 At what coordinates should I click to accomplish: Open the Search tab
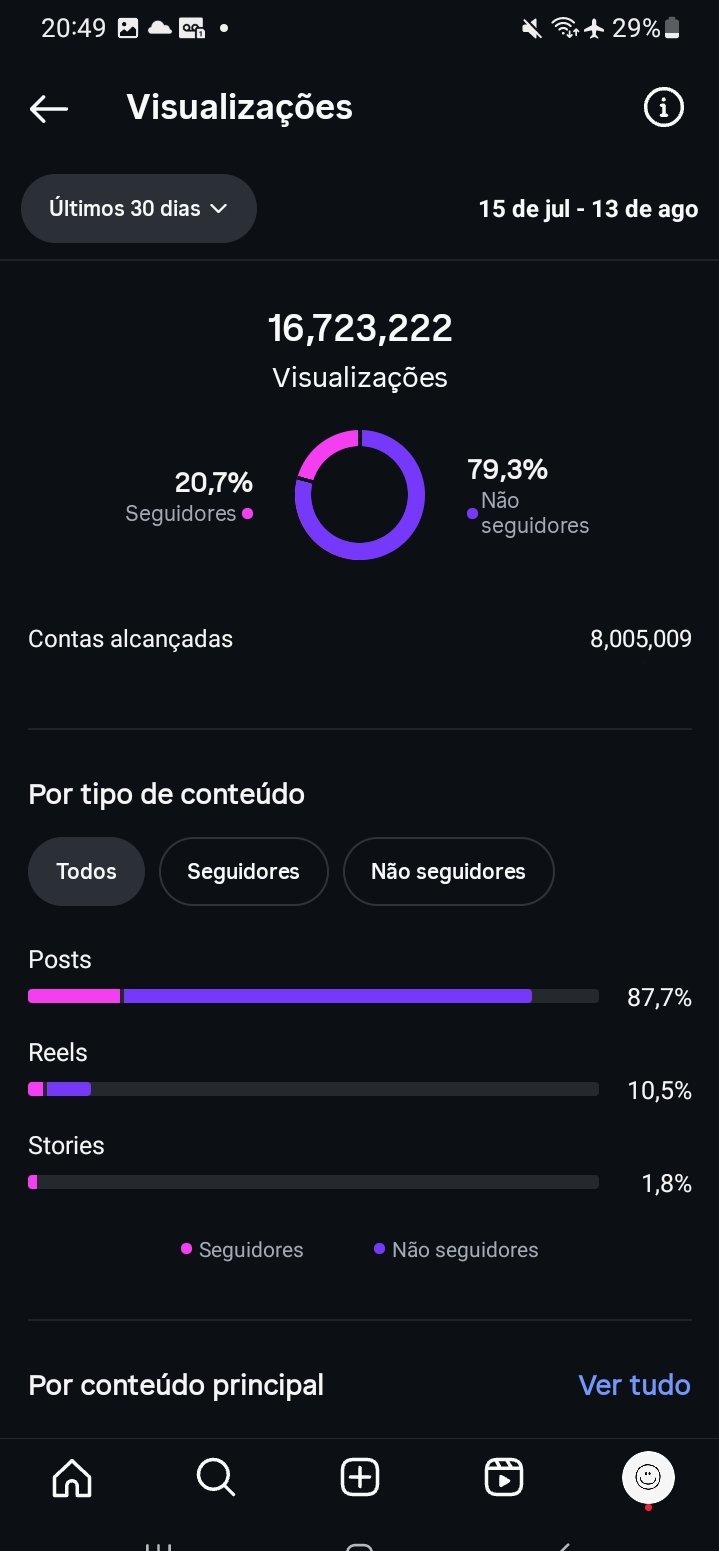pos(216,1476)
